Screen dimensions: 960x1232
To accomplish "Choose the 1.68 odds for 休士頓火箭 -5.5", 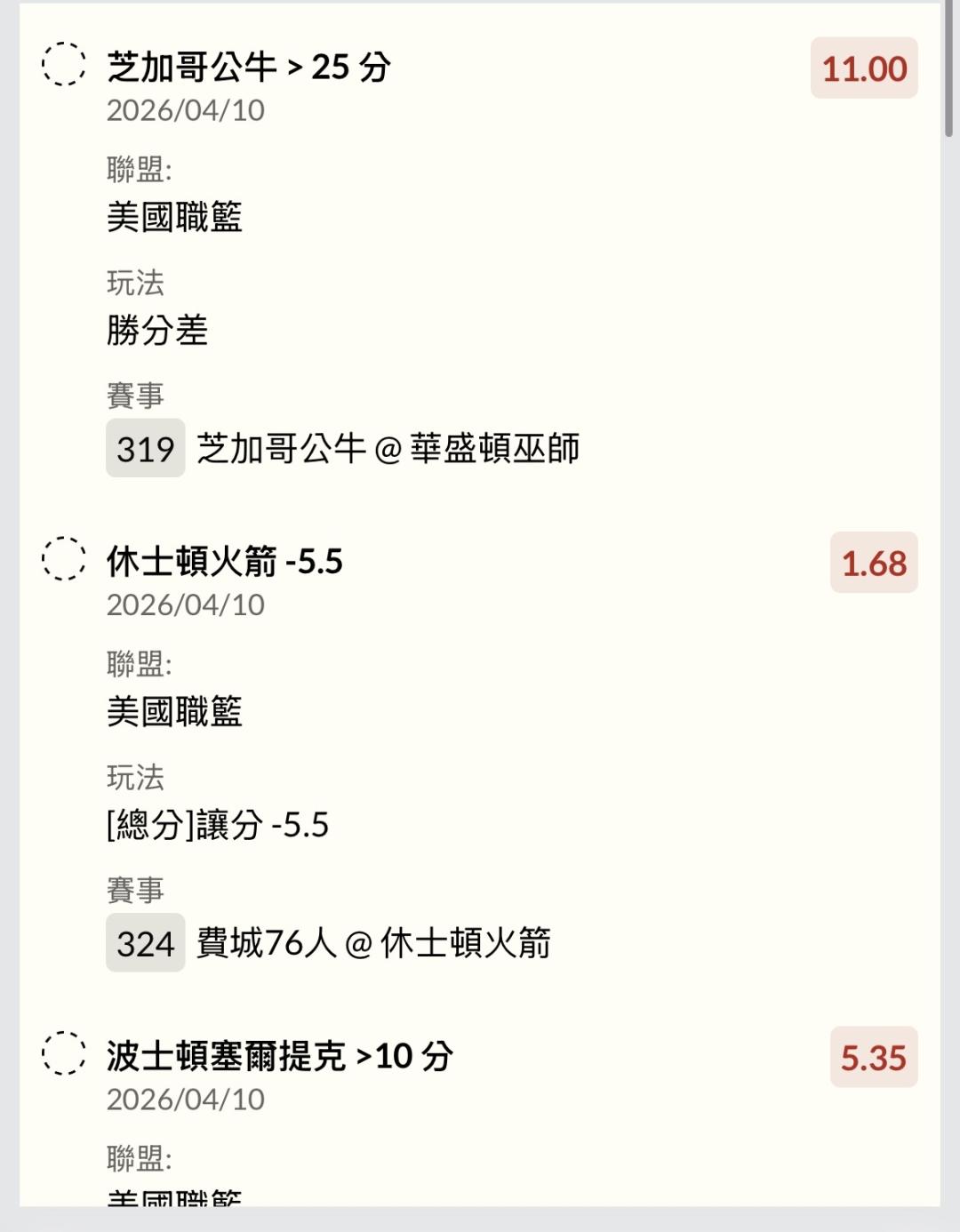I will point(873,563).
